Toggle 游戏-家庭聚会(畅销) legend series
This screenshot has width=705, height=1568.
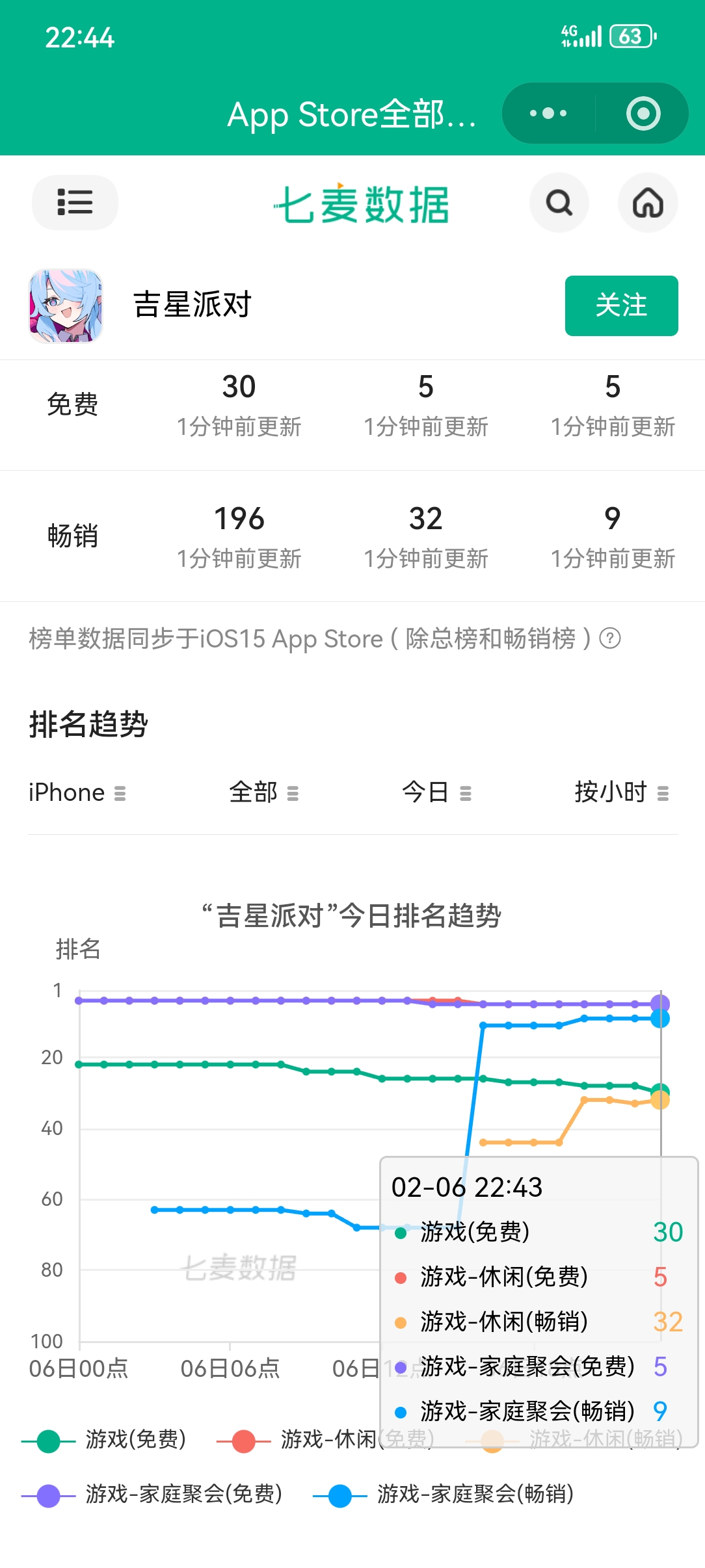click(444, 1495)
